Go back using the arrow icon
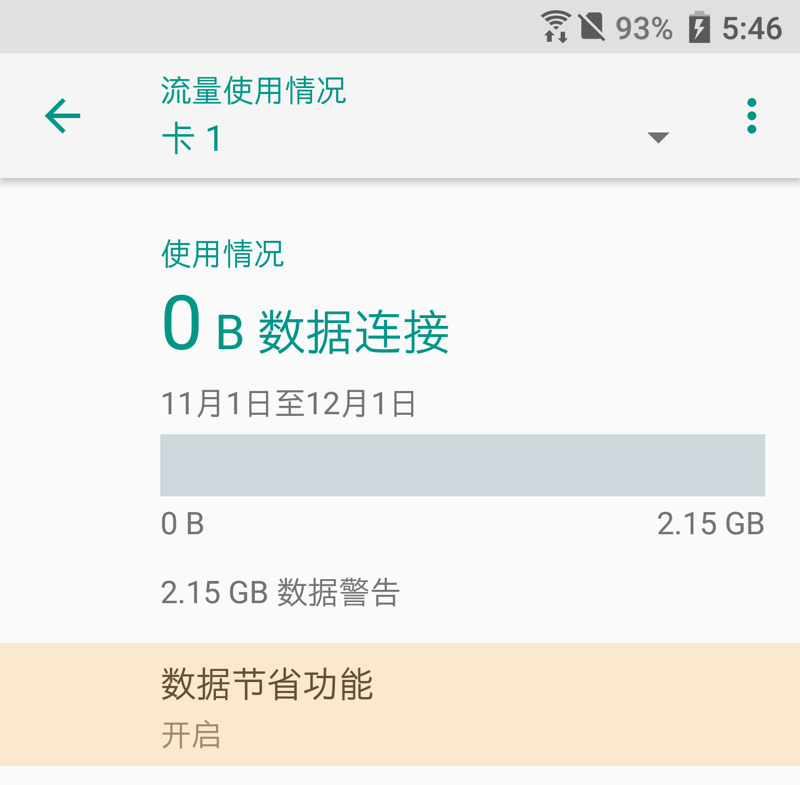 click(x=62, y=116)
